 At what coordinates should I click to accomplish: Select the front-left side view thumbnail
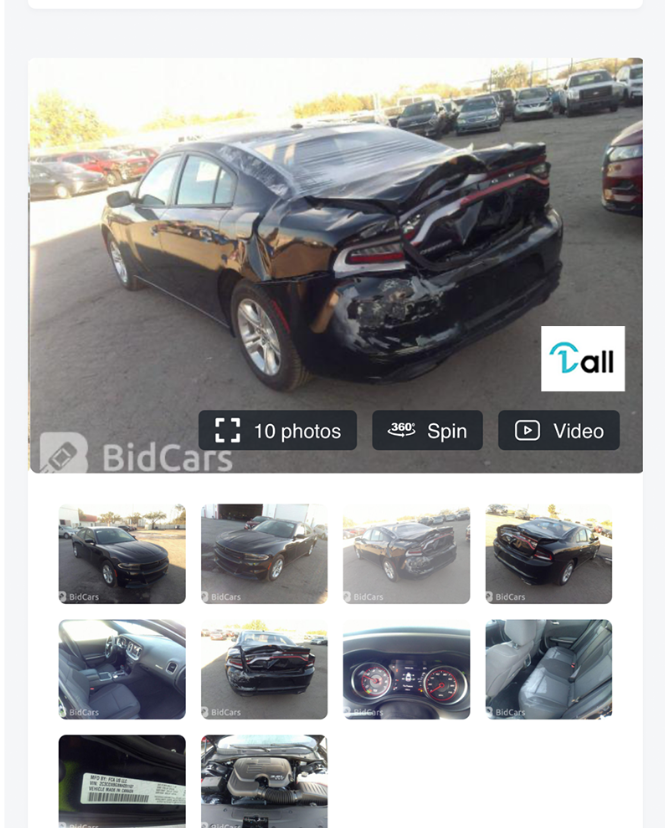[x=122, y=554]
